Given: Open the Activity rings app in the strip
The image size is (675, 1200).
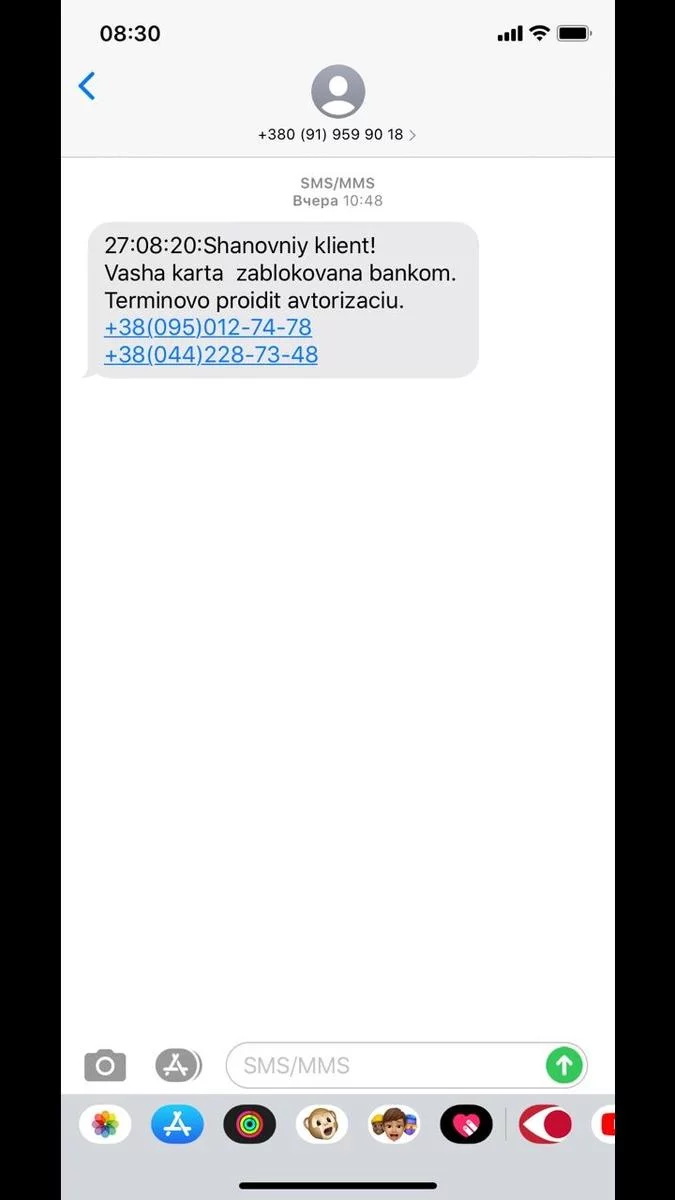Looking at the screenshot, I should [249, 1125].
